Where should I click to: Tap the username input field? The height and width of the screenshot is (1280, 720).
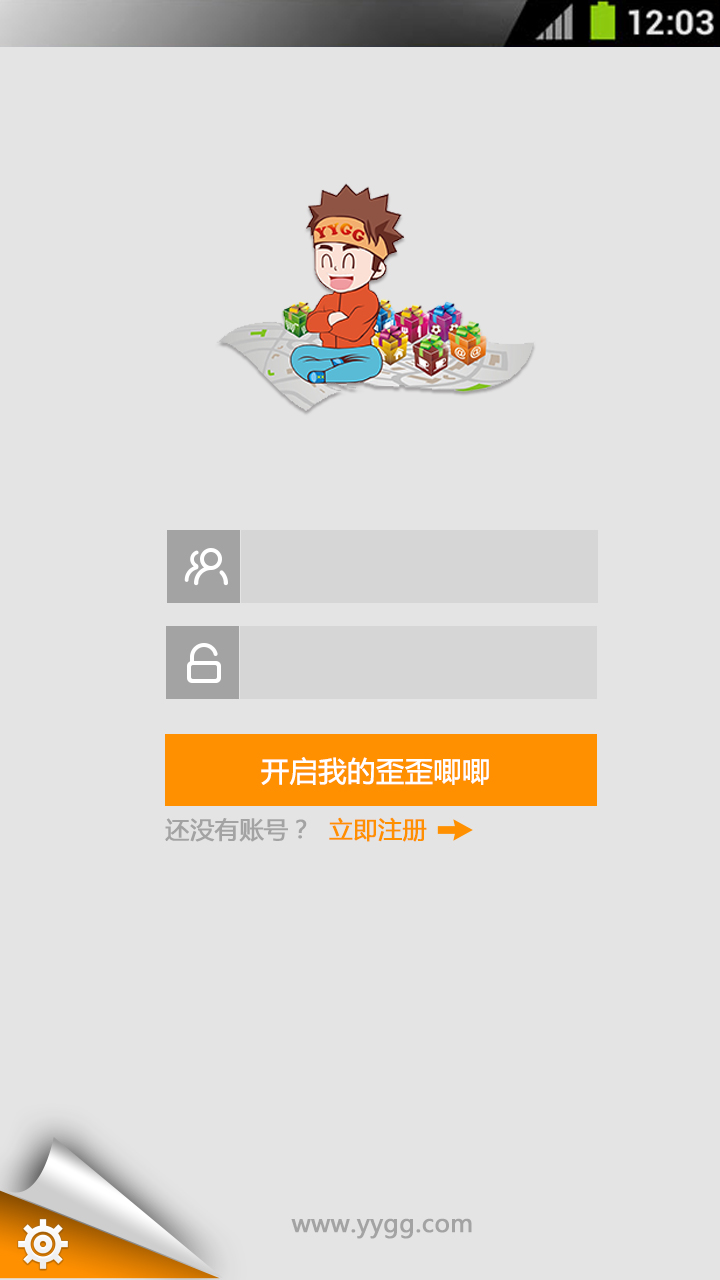[x=418, y=567]
